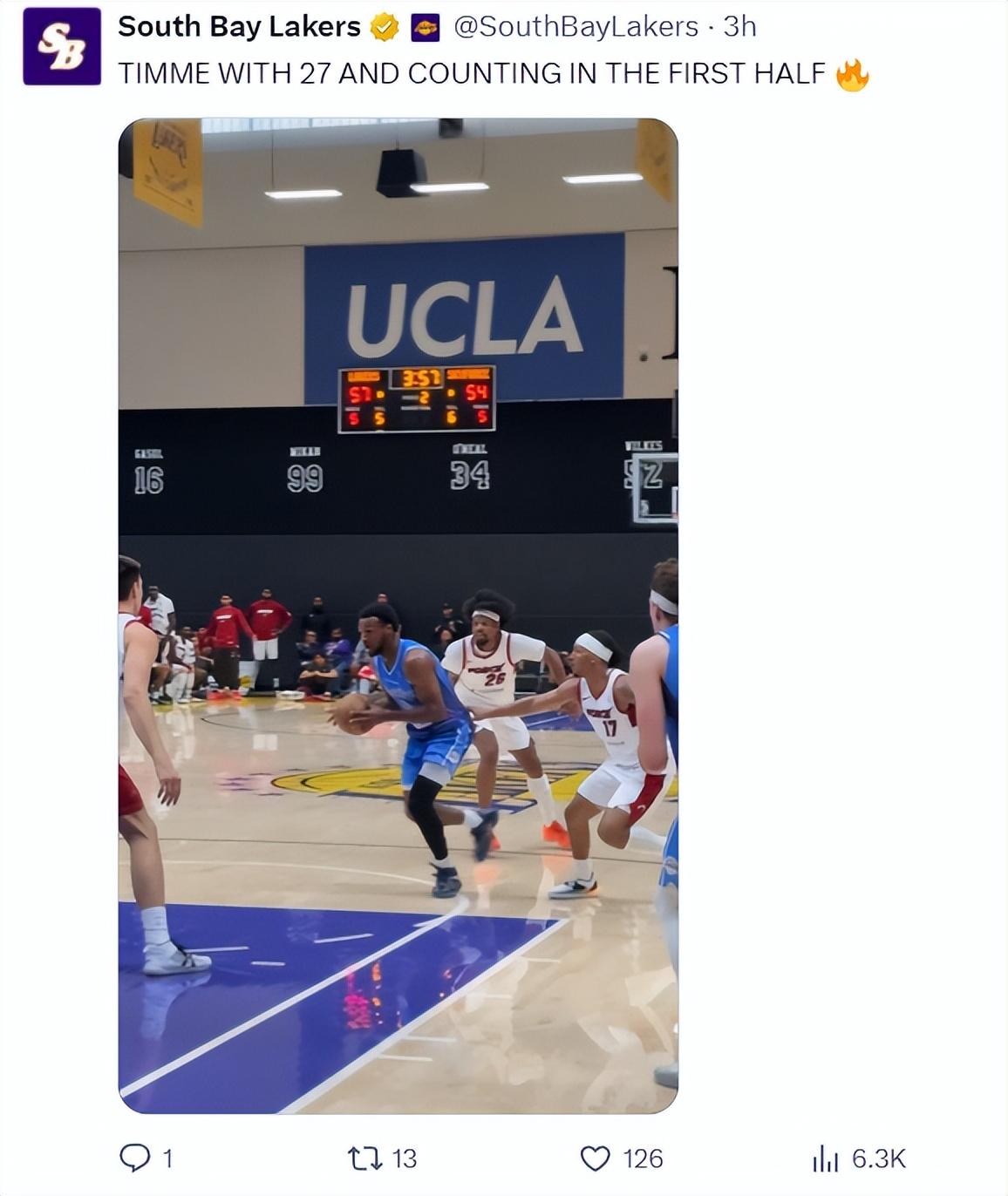
Task: Open the South Bay Lakers profile avatar
Action: [x=62, y=47]
